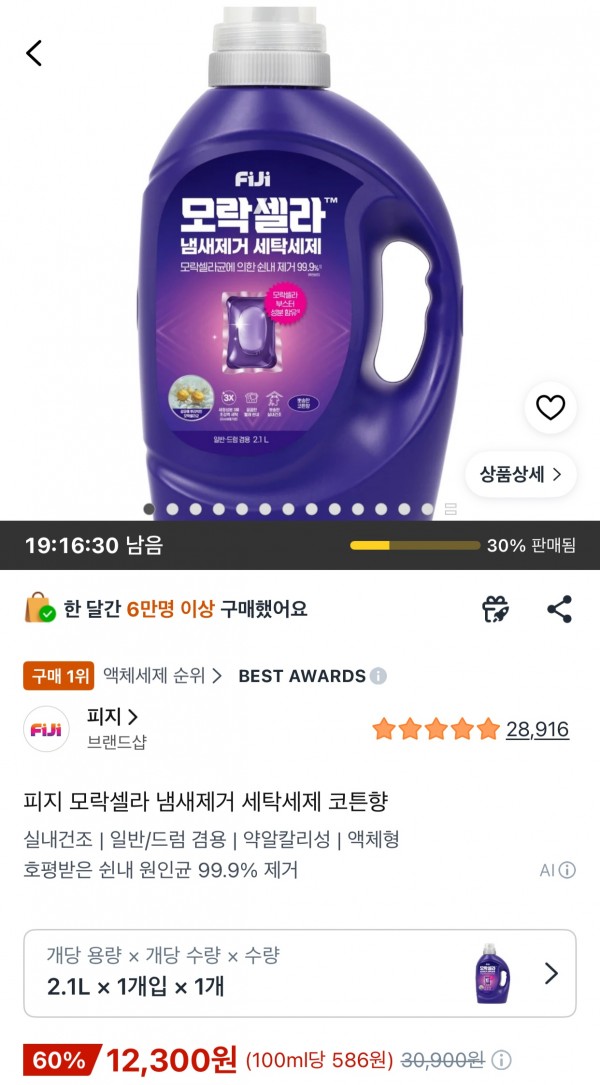Screen dimensions: 600x1085
Task: Show BEST AWARDS info tooltip
Action: click(378, 676)
